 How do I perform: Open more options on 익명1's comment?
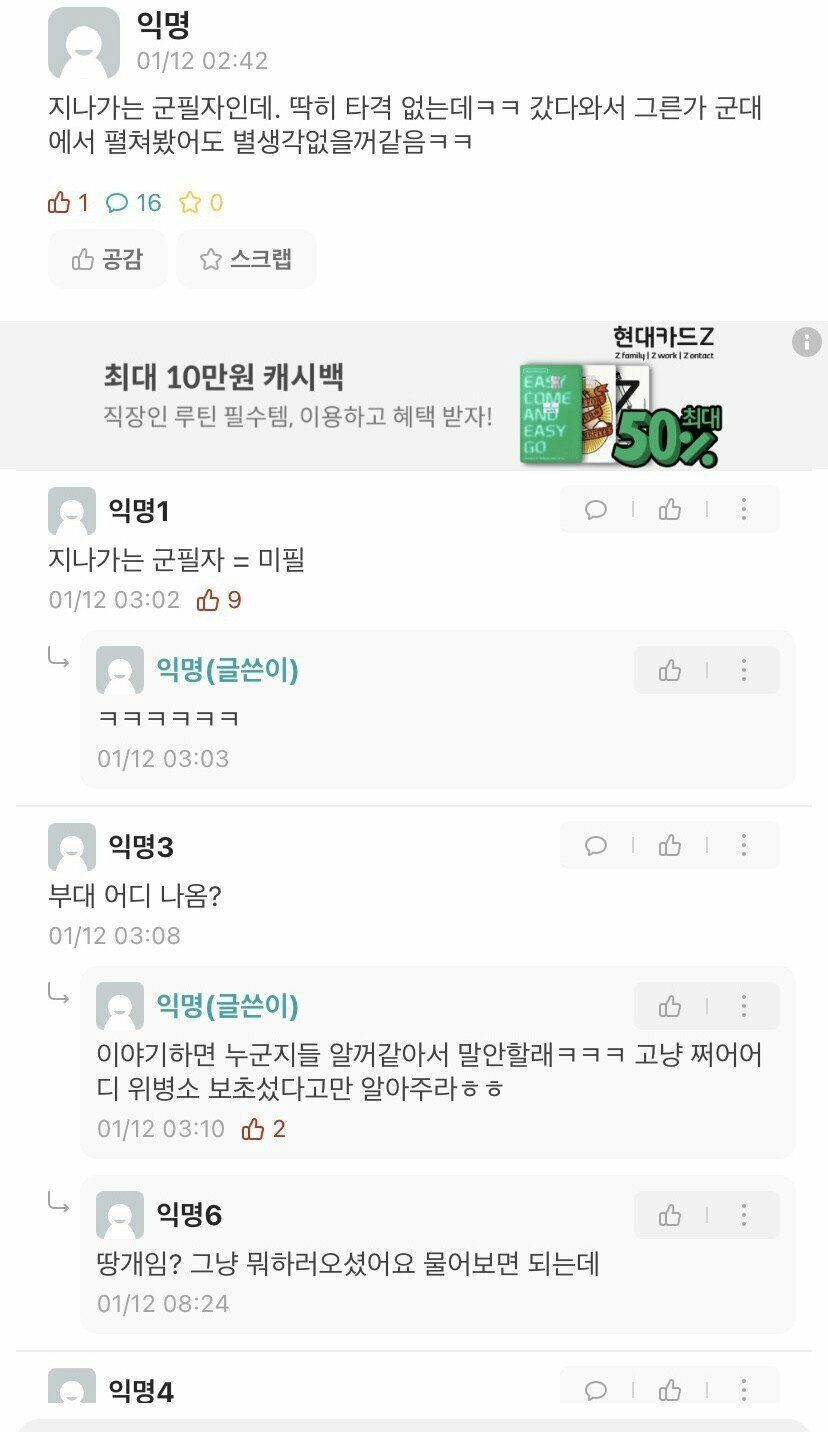pos(743,510)
